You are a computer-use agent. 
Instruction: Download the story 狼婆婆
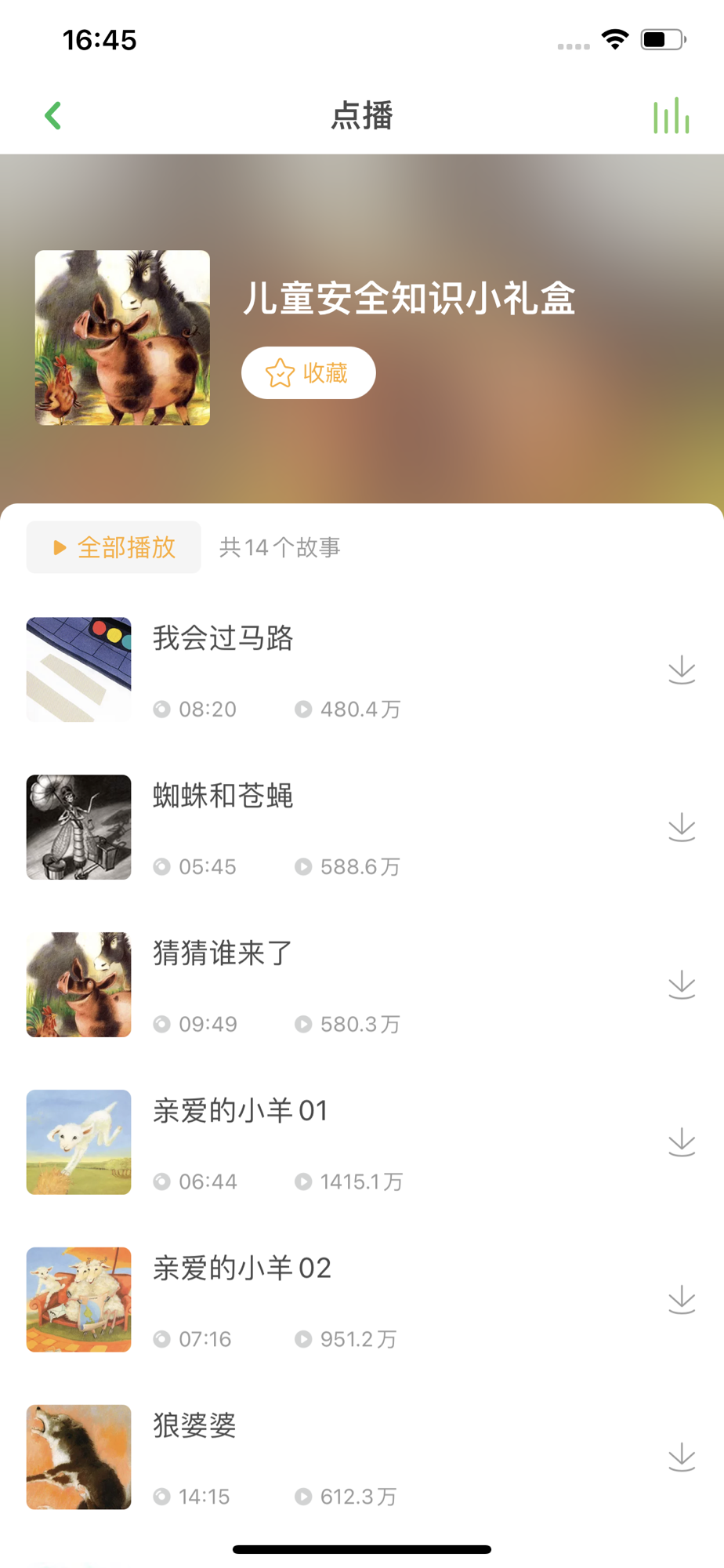click(x=682, y=1457)
